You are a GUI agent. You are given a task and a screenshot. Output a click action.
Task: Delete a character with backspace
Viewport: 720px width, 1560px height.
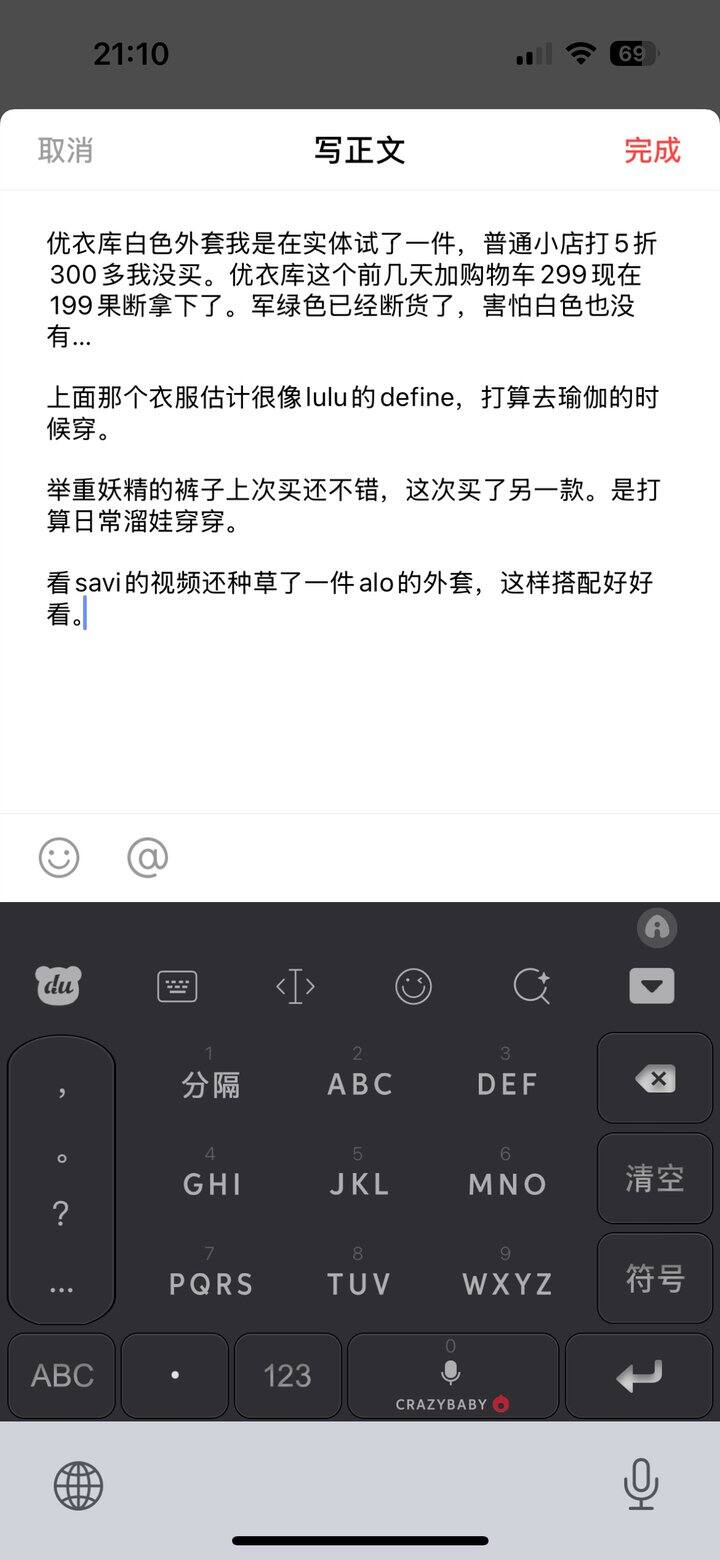pos(655,1079)
